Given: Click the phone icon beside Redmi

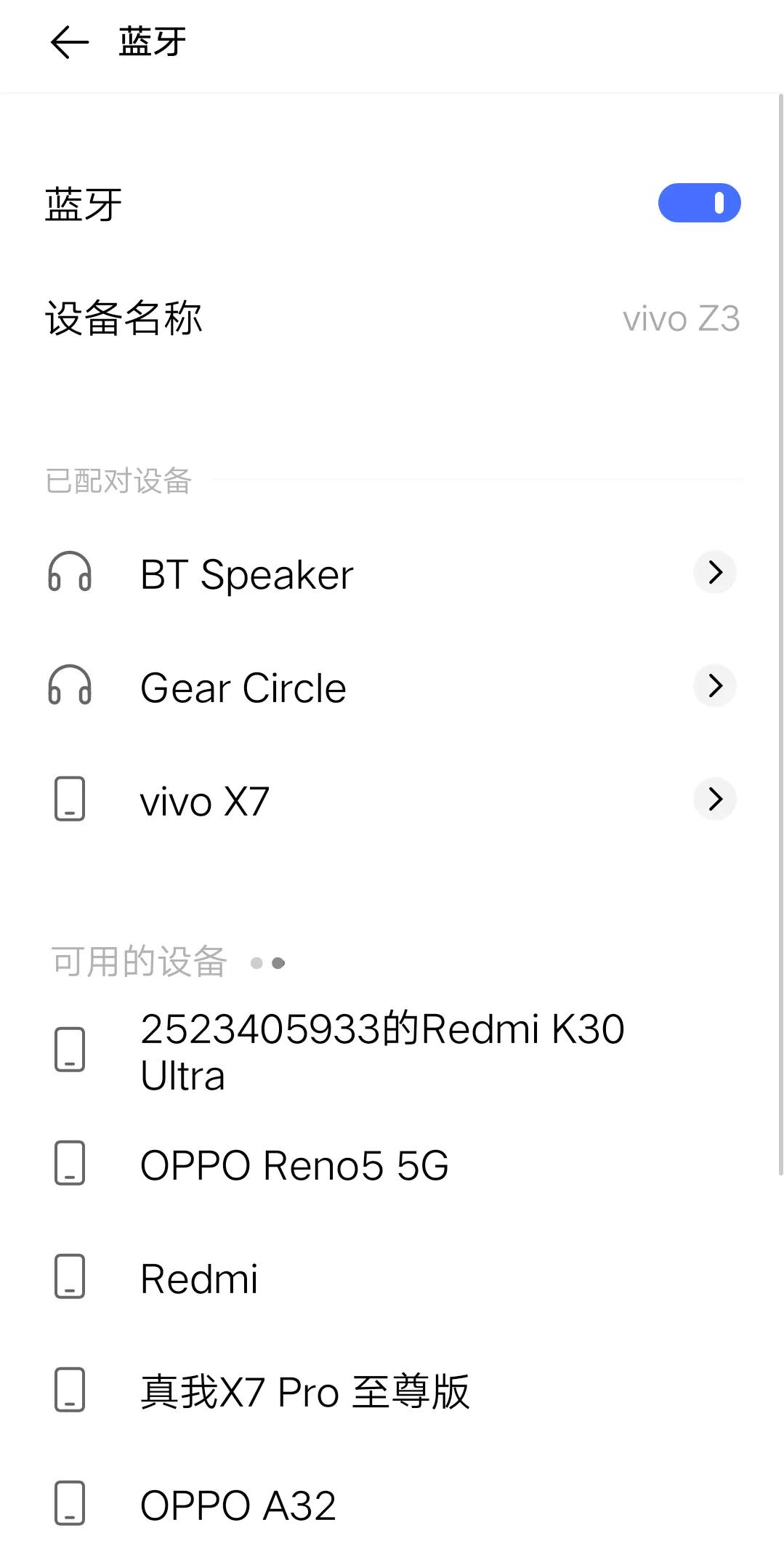Looking at the screenshot, I should tap(70, 1278).
